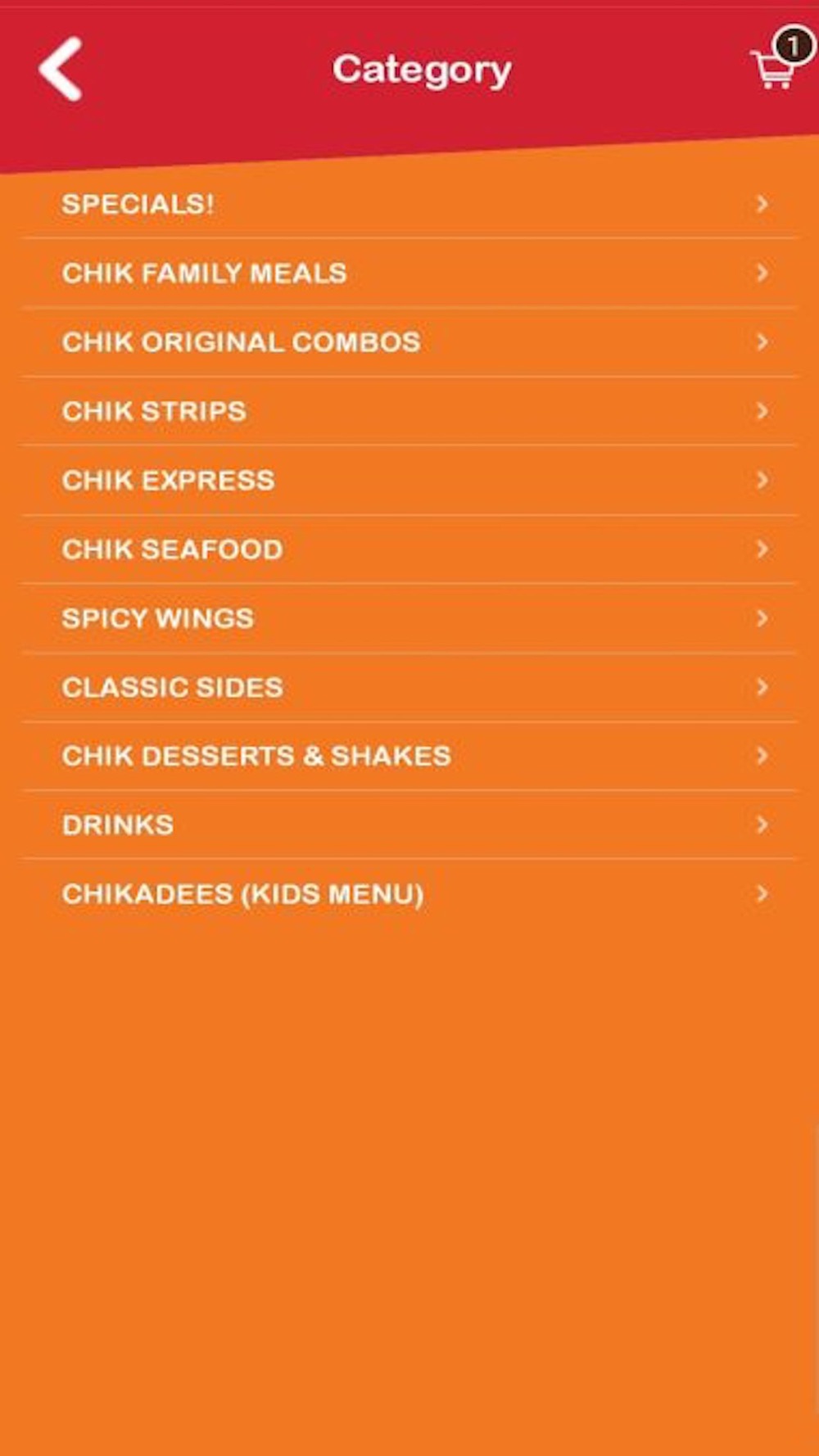View CHIK EXPRESS items
This screenshot has width=819, height=1456.
click(409, 481)
